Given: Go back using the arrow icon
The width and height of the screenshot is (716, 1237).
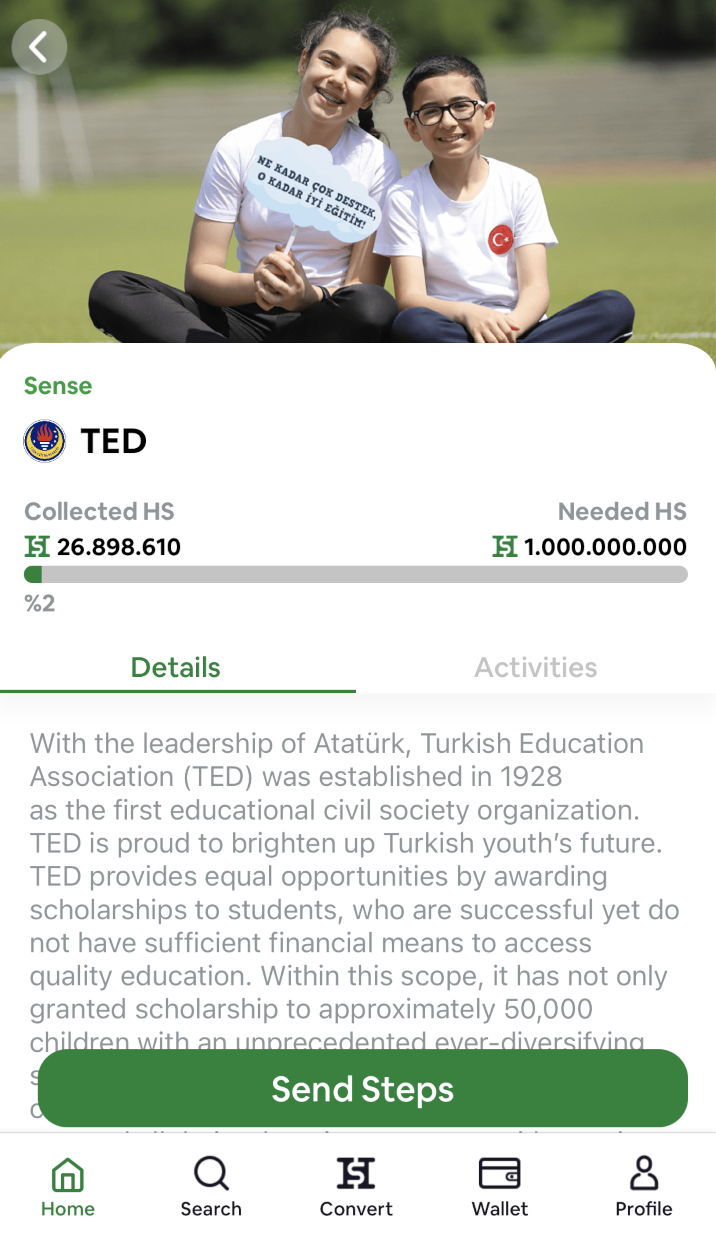Looking at the screenshot, I should pos(39,47).
